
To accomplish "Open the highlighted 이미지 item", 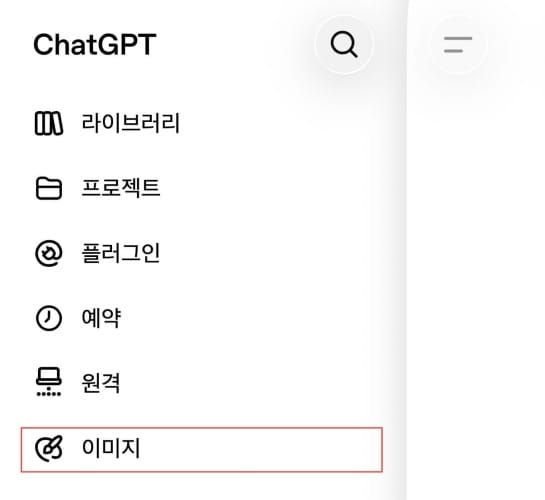I will 202,449.
